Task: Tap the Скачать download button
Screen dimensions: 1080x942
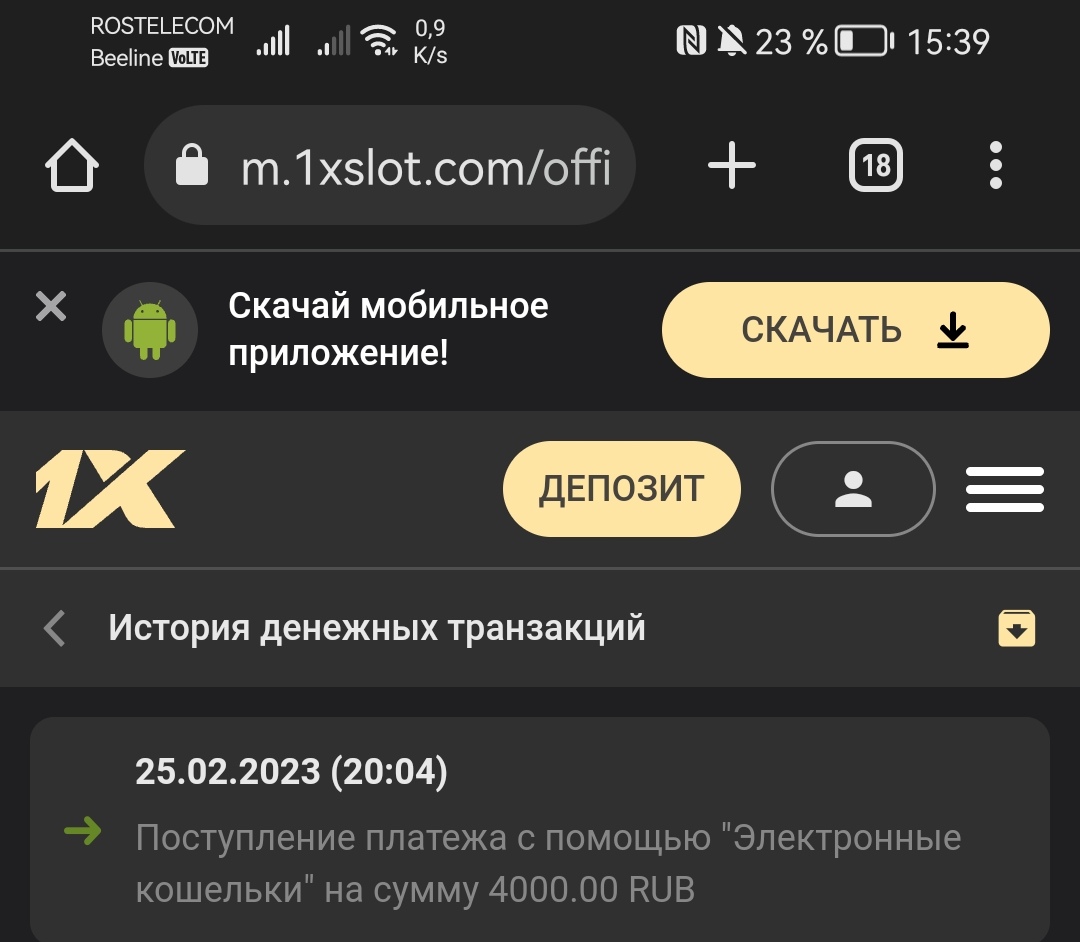Action: 855,330
